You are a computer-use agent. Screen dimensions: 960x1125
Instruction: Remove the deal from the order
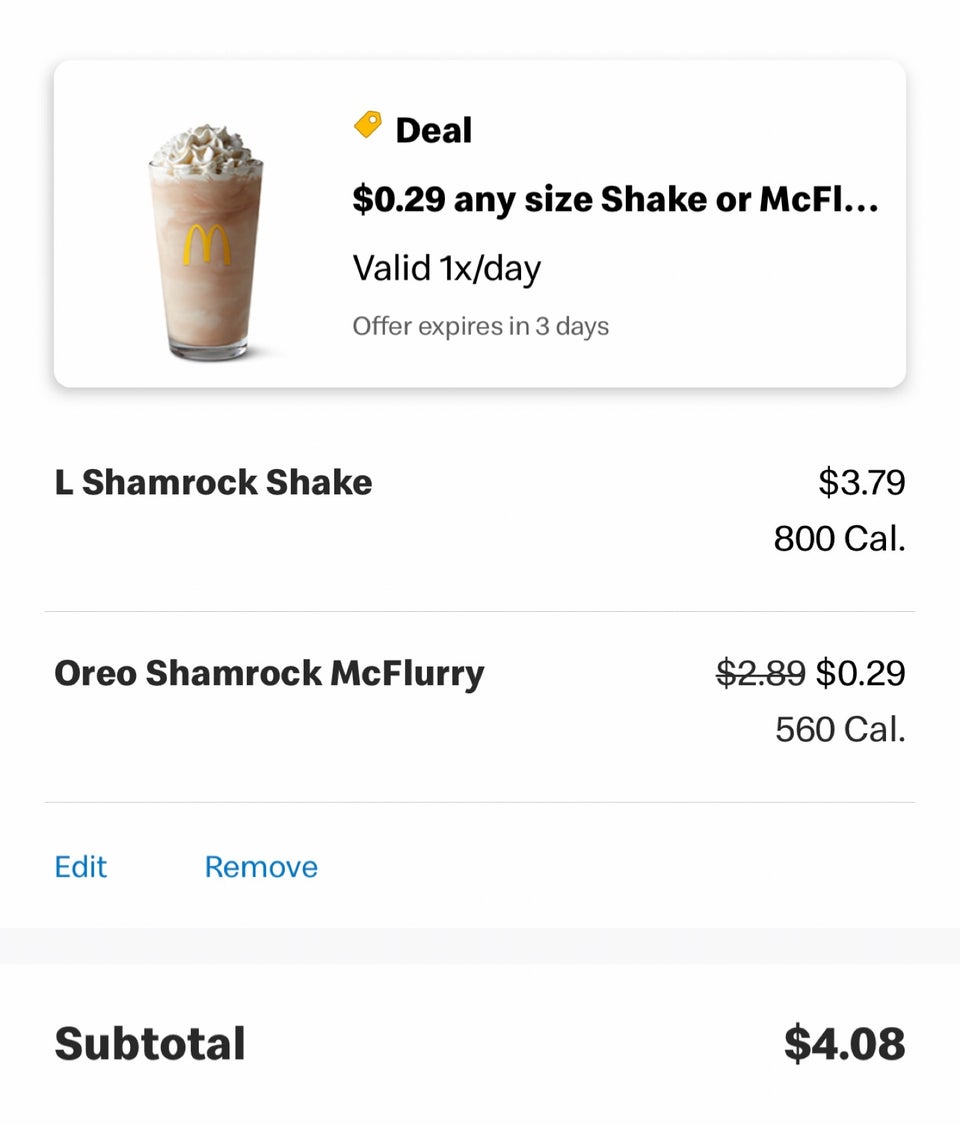pyautogui.click(x=261, y=866)
